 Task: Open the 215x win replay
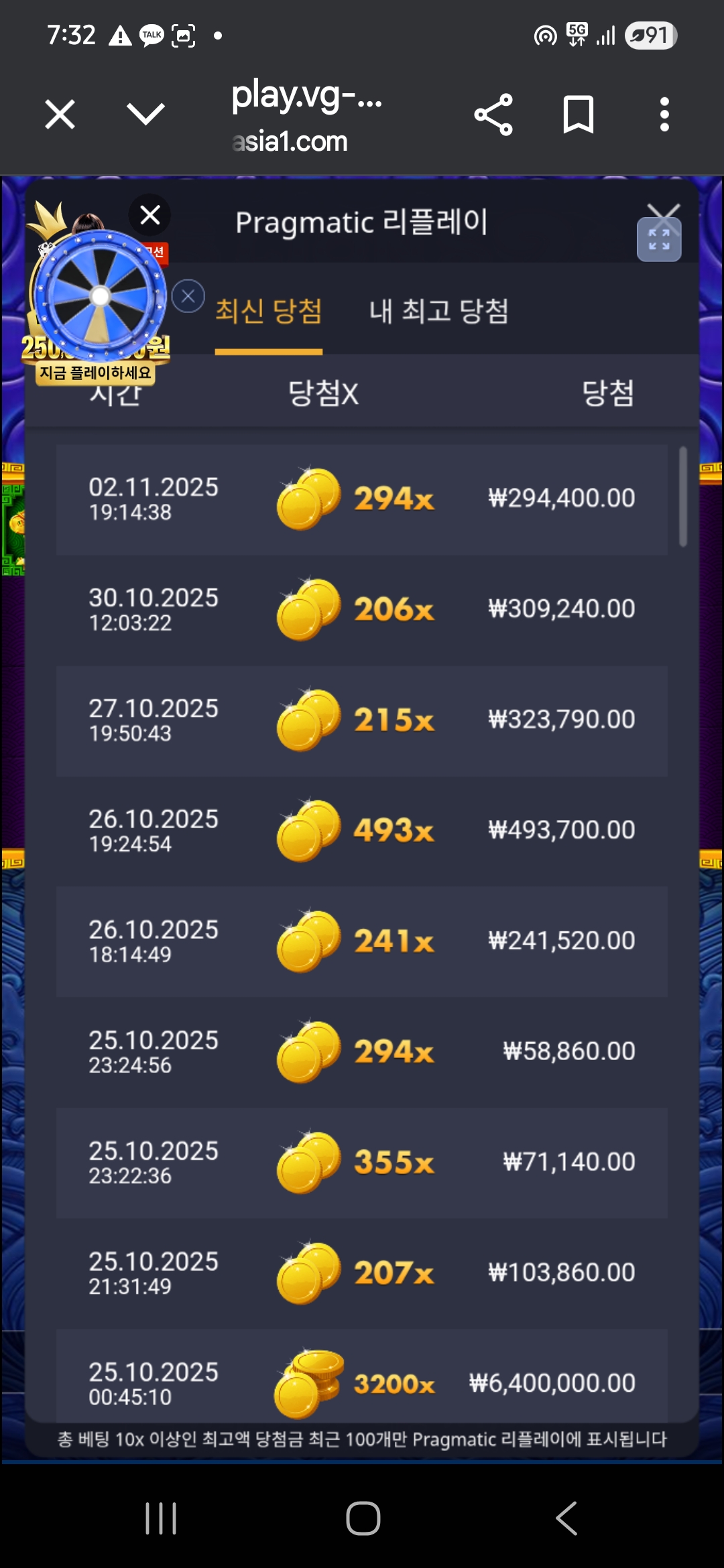click(x=362, y=720)
